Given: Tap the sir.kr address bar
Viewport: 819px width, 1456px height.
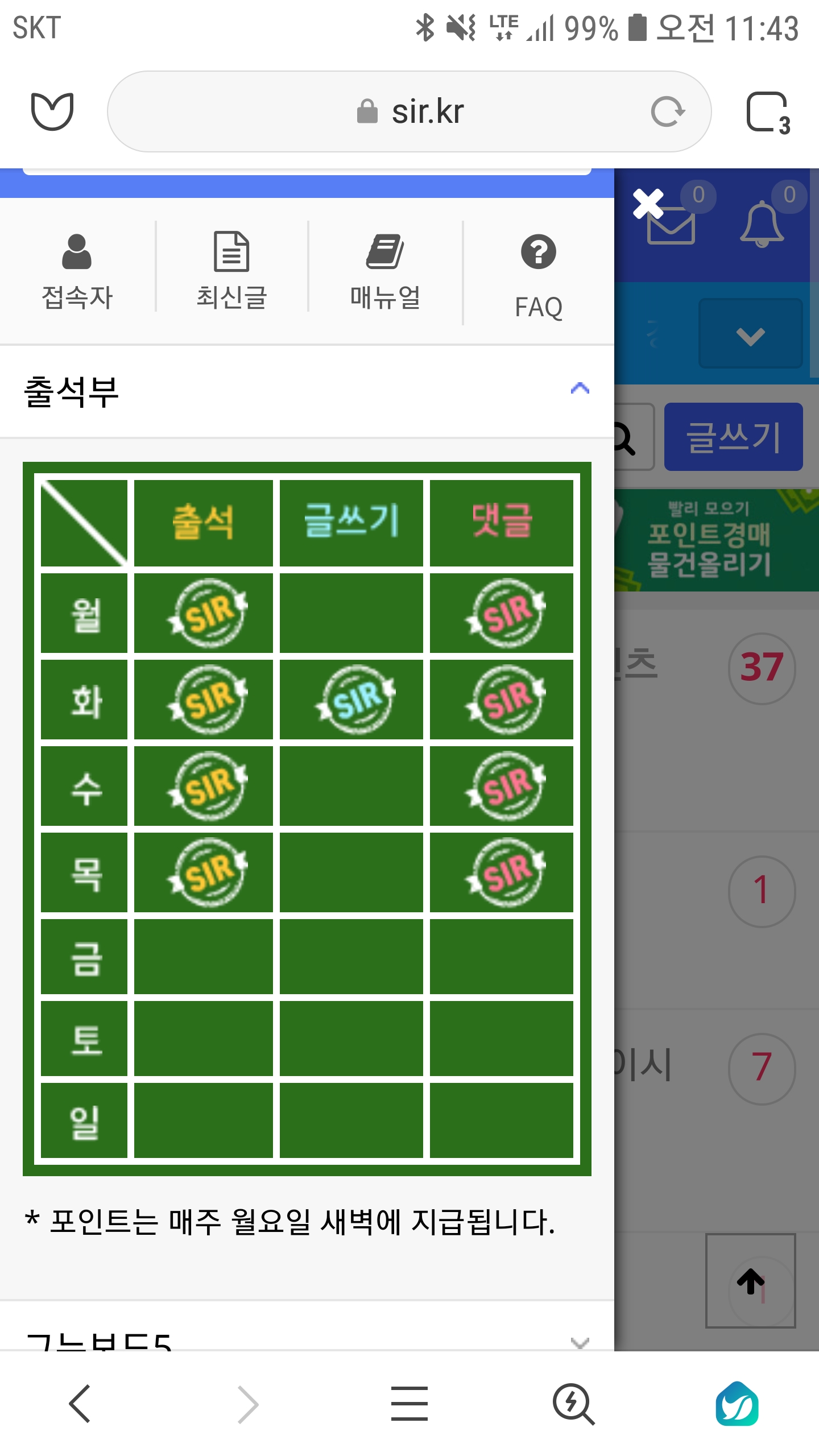Looking at the screenshot, I should click(x=409, y=111).
